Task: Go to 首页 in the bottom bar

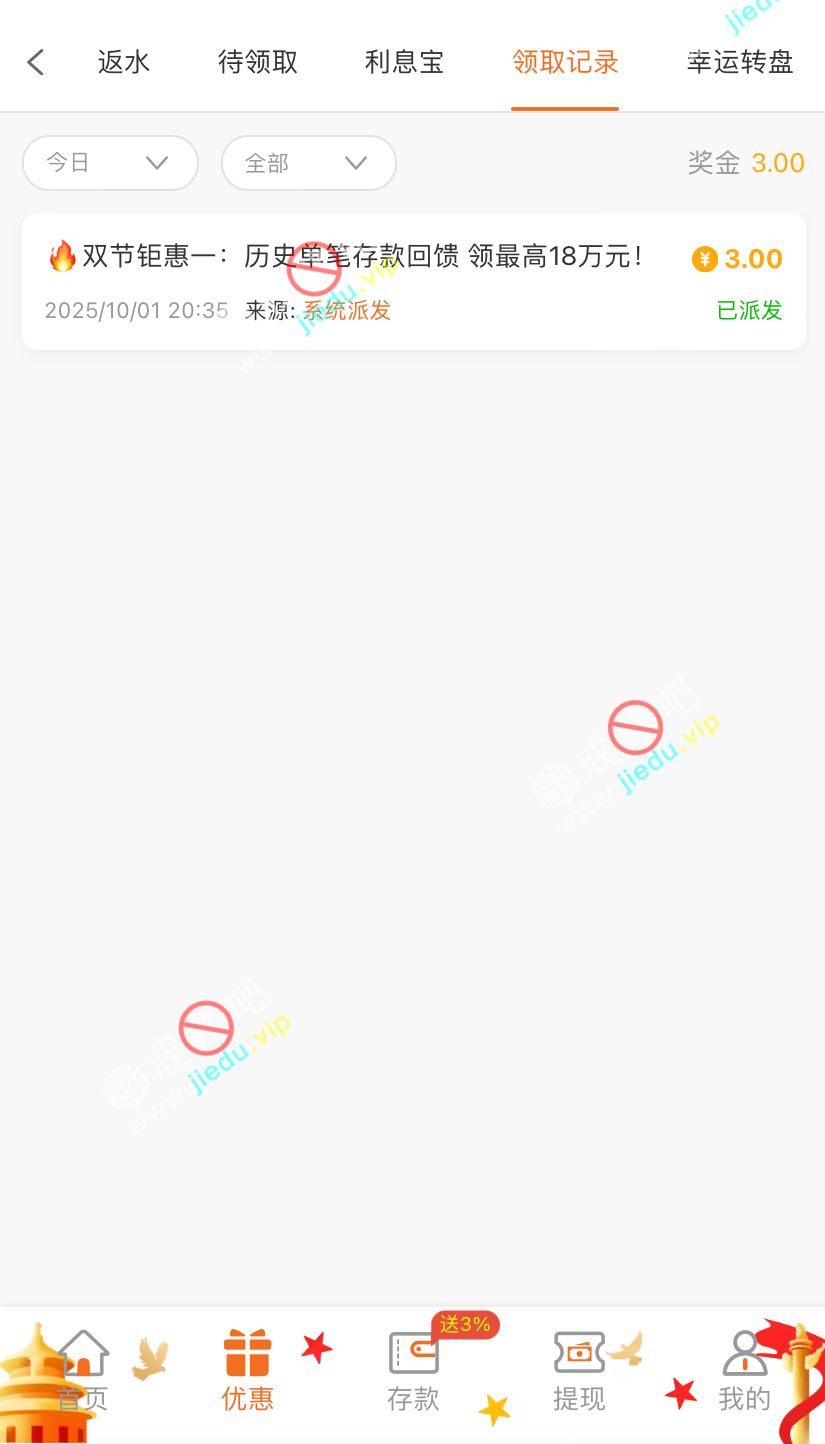Action: pos(83,1372)
